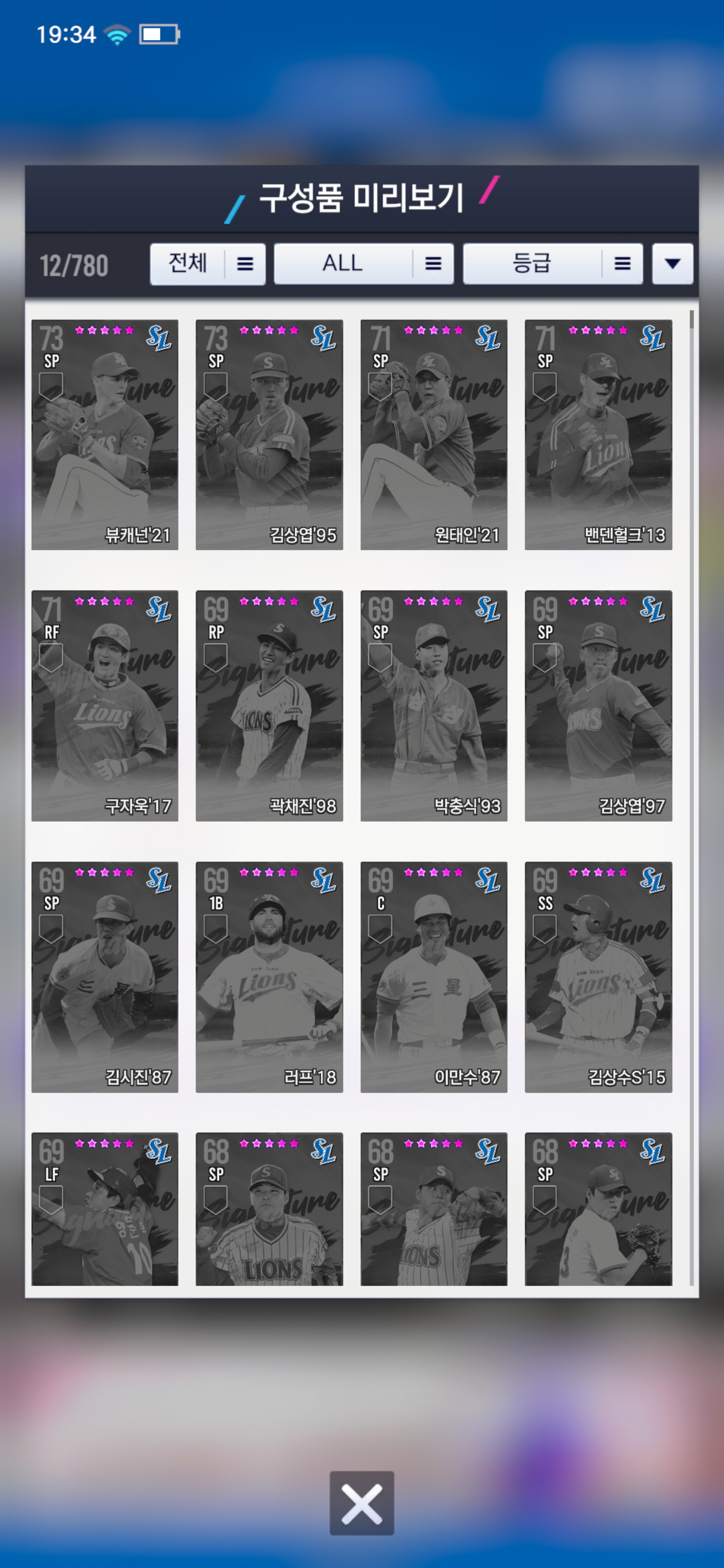The height and width of the screenshot is (1568, 724).
Task: Select the 원태인'21 card
Action: [433, 435]
